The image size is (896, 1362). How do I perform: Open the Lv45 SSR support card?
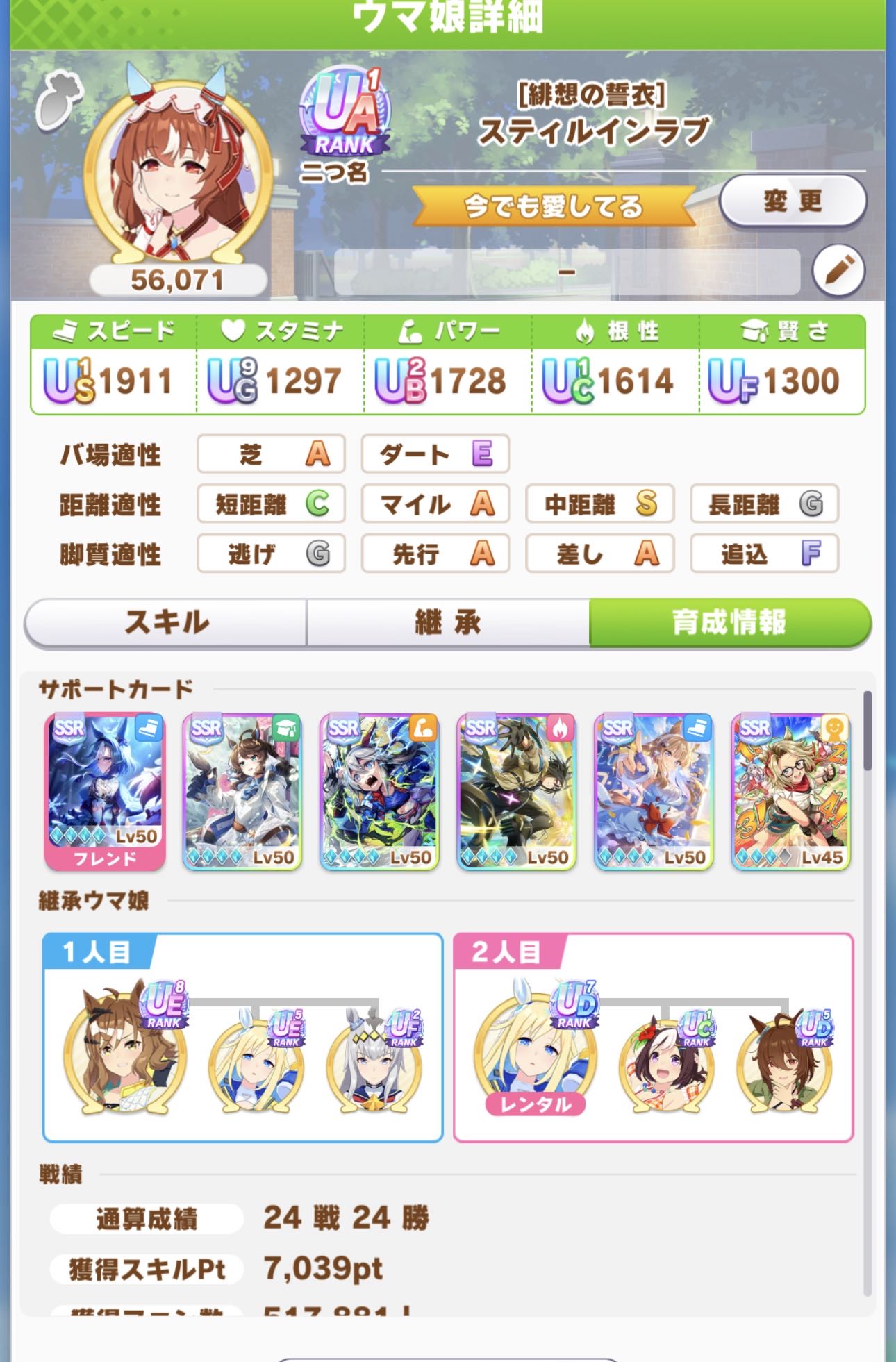tap(790, 790)
